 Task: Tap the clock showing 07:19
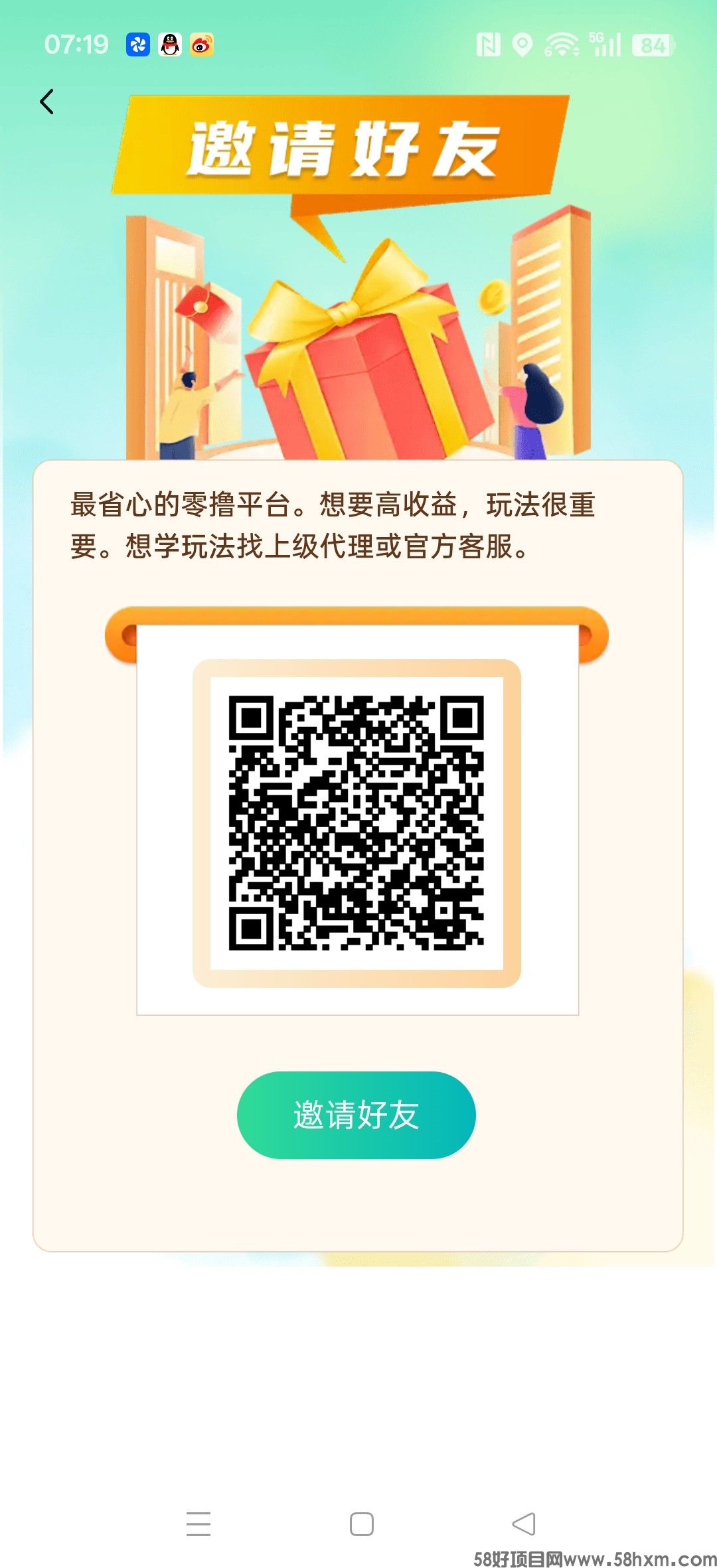click(78, 44)
